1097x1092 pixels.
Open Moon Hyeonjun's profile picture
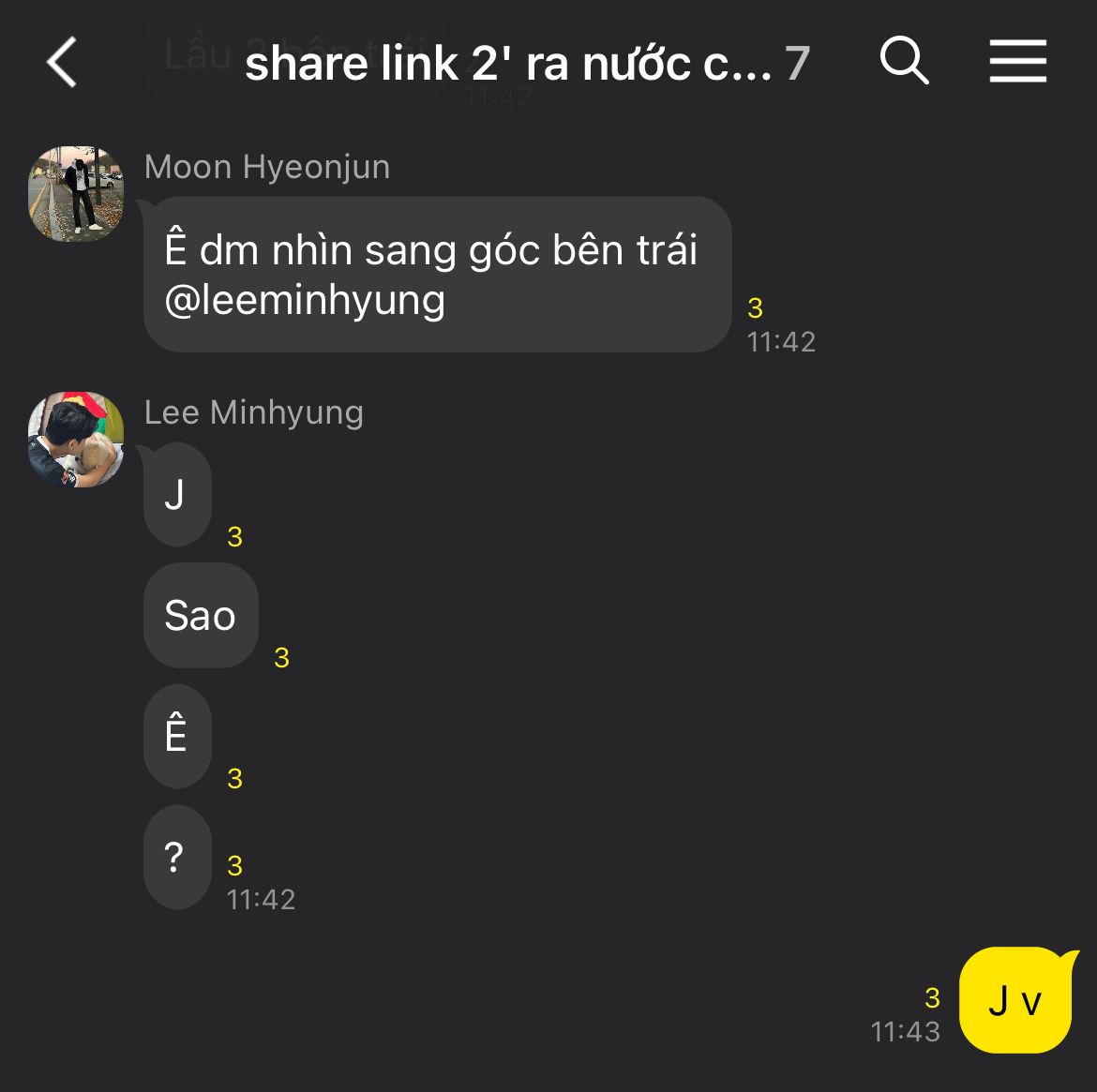point(76,194)
